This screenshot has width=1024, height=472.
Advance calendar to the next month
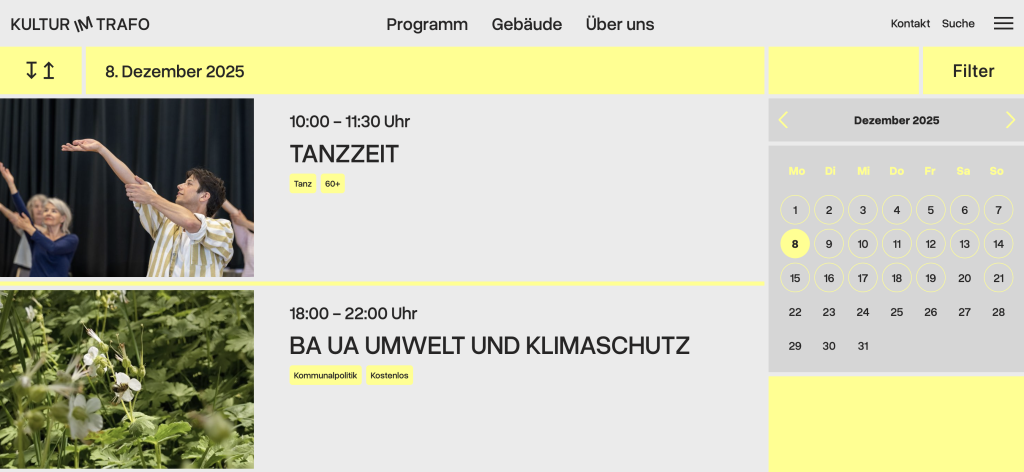point(1010,121)
